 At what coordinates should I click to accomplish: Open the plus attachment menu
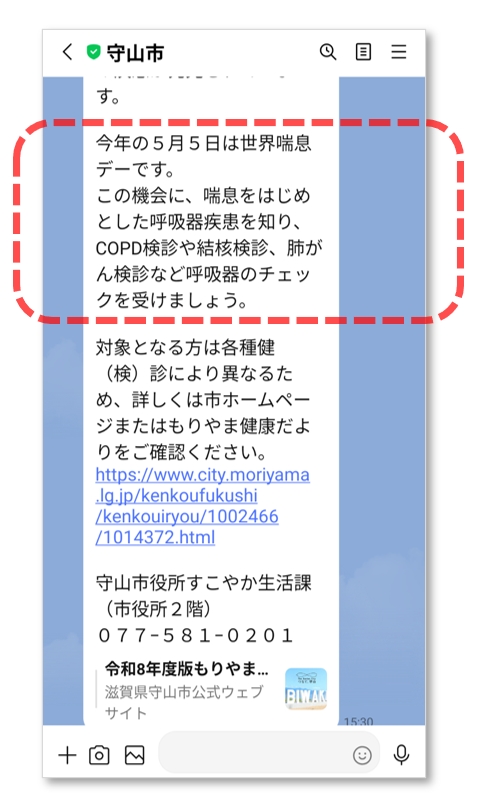point(67,755)
